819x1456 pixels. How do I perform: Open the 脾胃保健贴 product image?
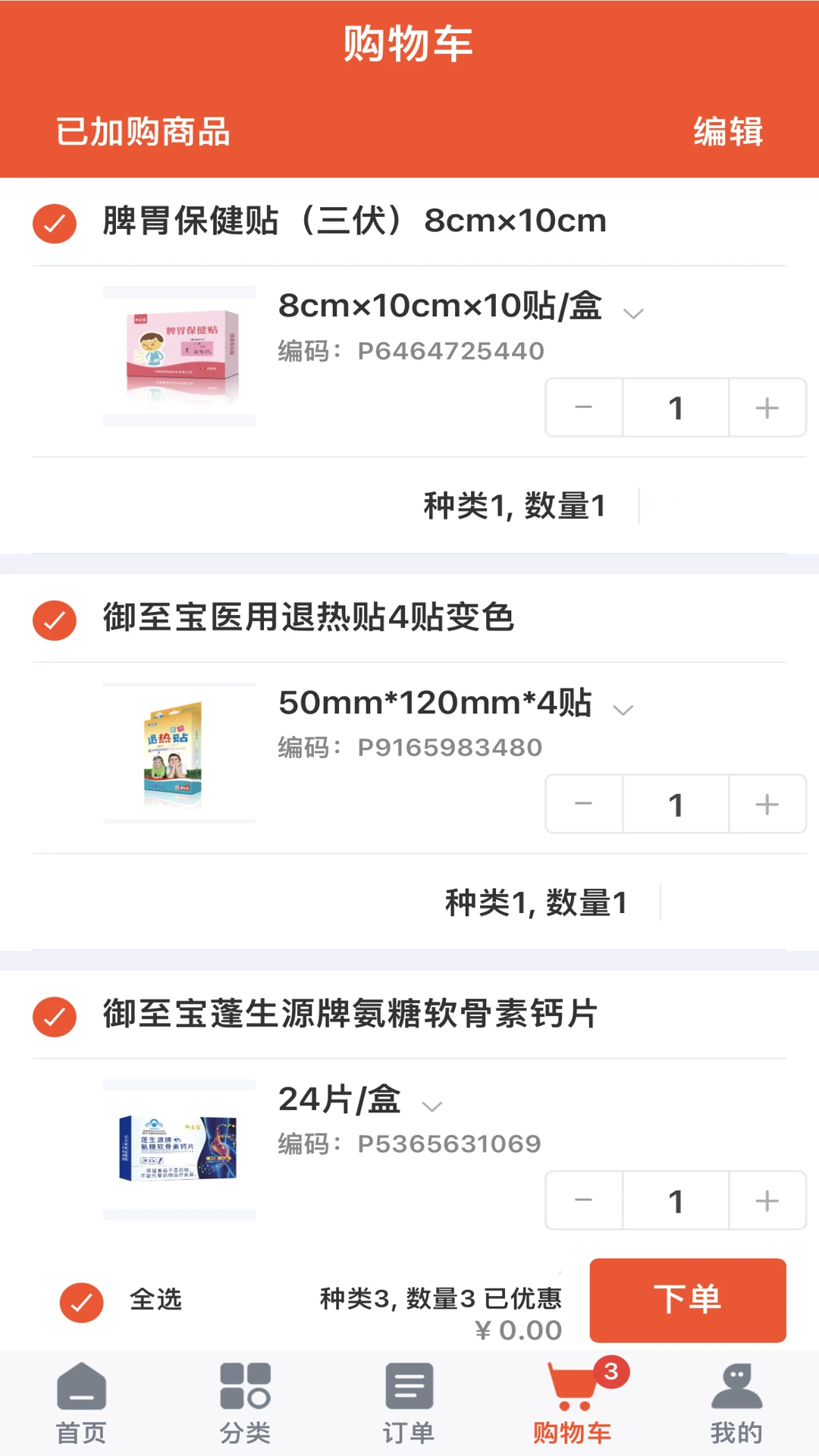click(180, 356)
